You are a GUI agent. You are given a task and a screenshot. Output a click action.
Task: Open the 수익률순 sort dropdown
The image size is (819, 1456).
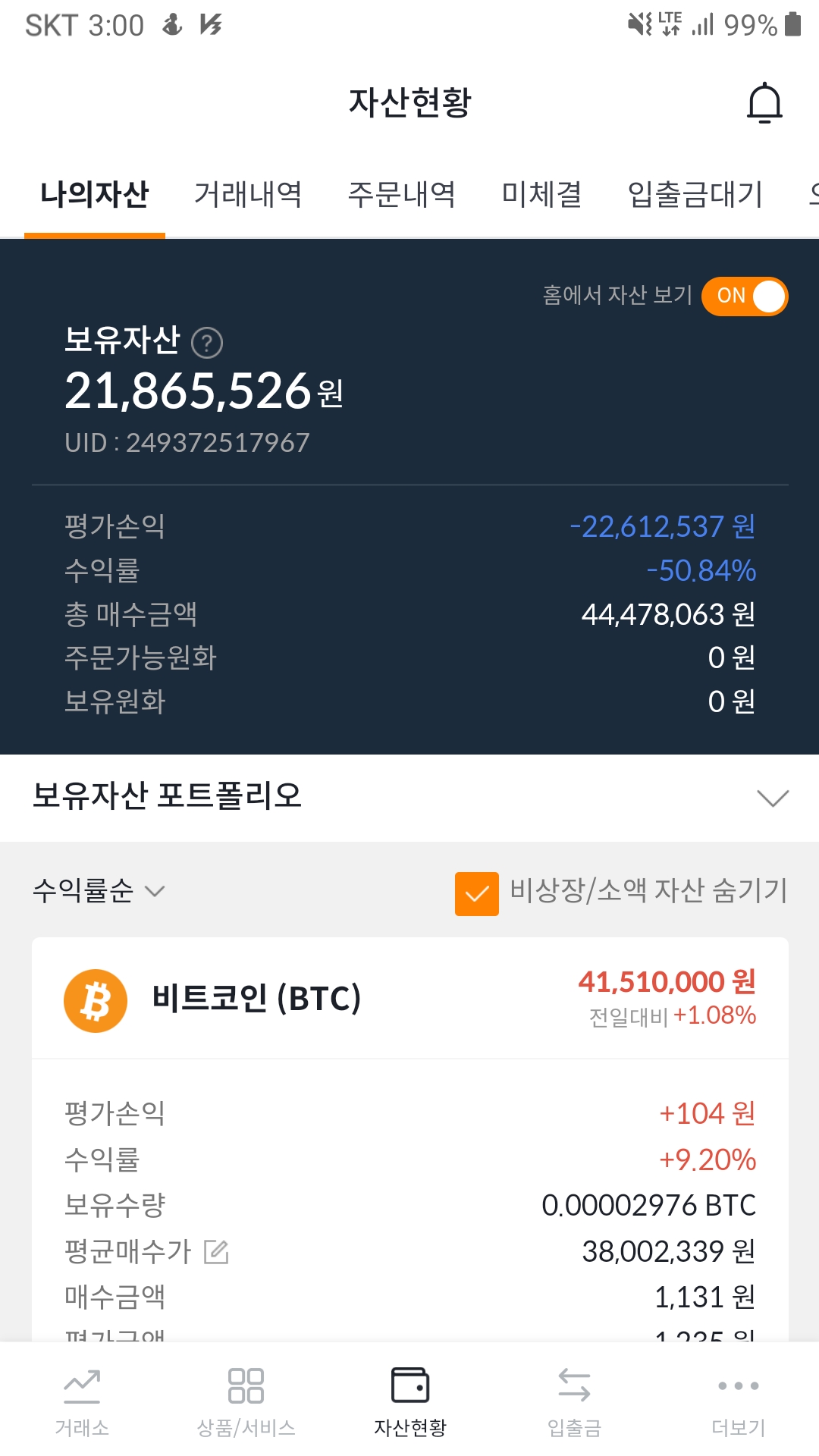[x=99, y=890]
